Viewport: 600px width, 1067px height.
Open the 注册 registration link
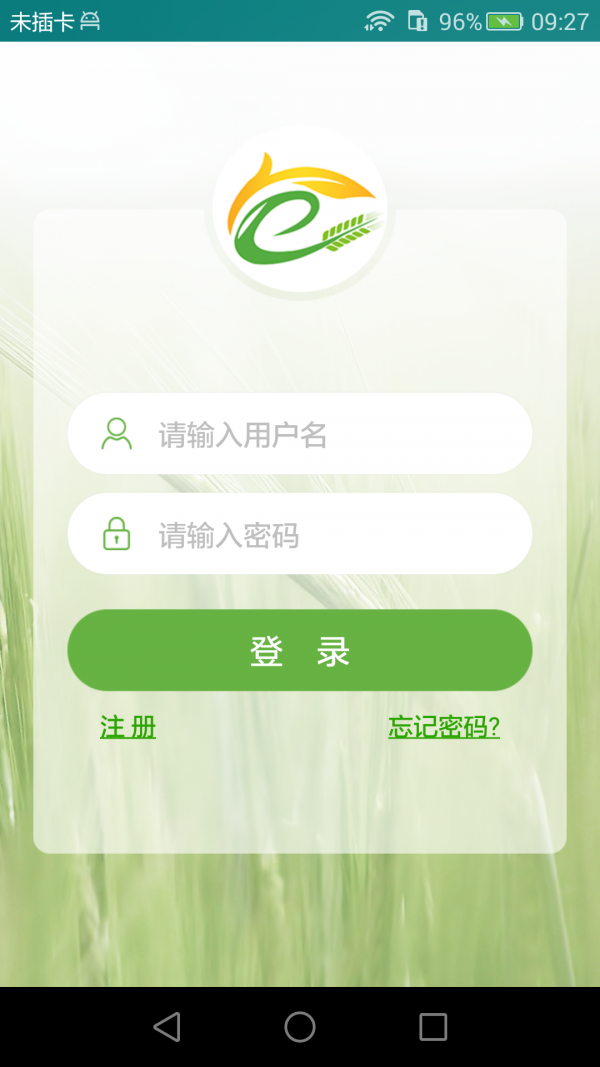pos(128,727)
